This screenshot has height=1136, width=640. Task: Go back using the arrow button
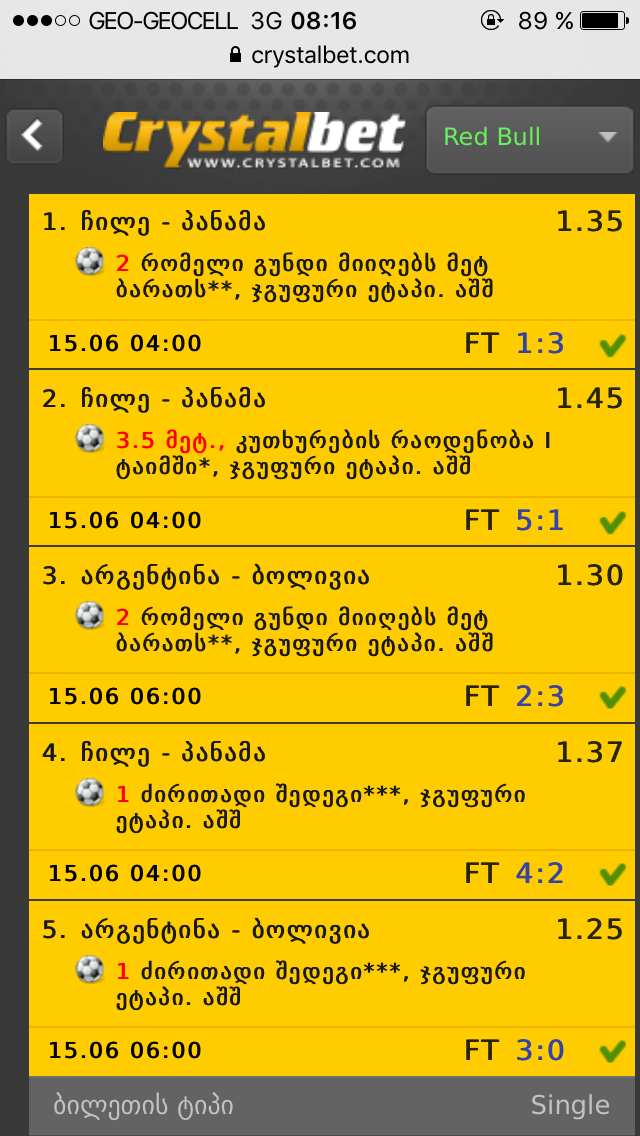pos(35,136)
